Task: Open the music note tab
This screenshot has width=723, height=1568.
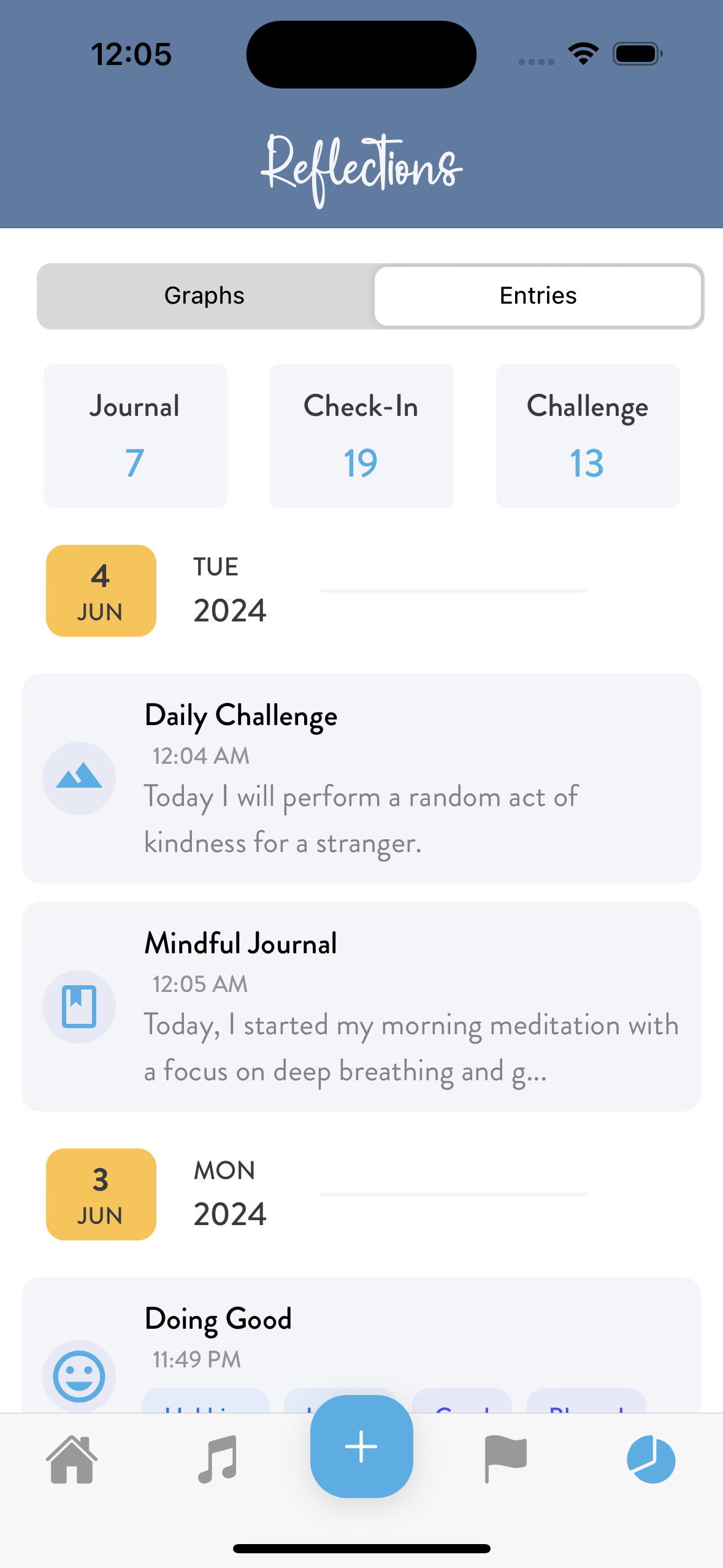Action: click(217, 1460)
